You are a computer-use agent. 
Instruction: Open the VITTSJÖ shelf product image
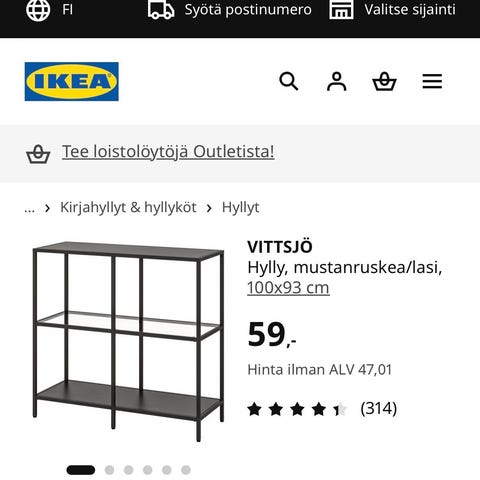pos(128,342)
